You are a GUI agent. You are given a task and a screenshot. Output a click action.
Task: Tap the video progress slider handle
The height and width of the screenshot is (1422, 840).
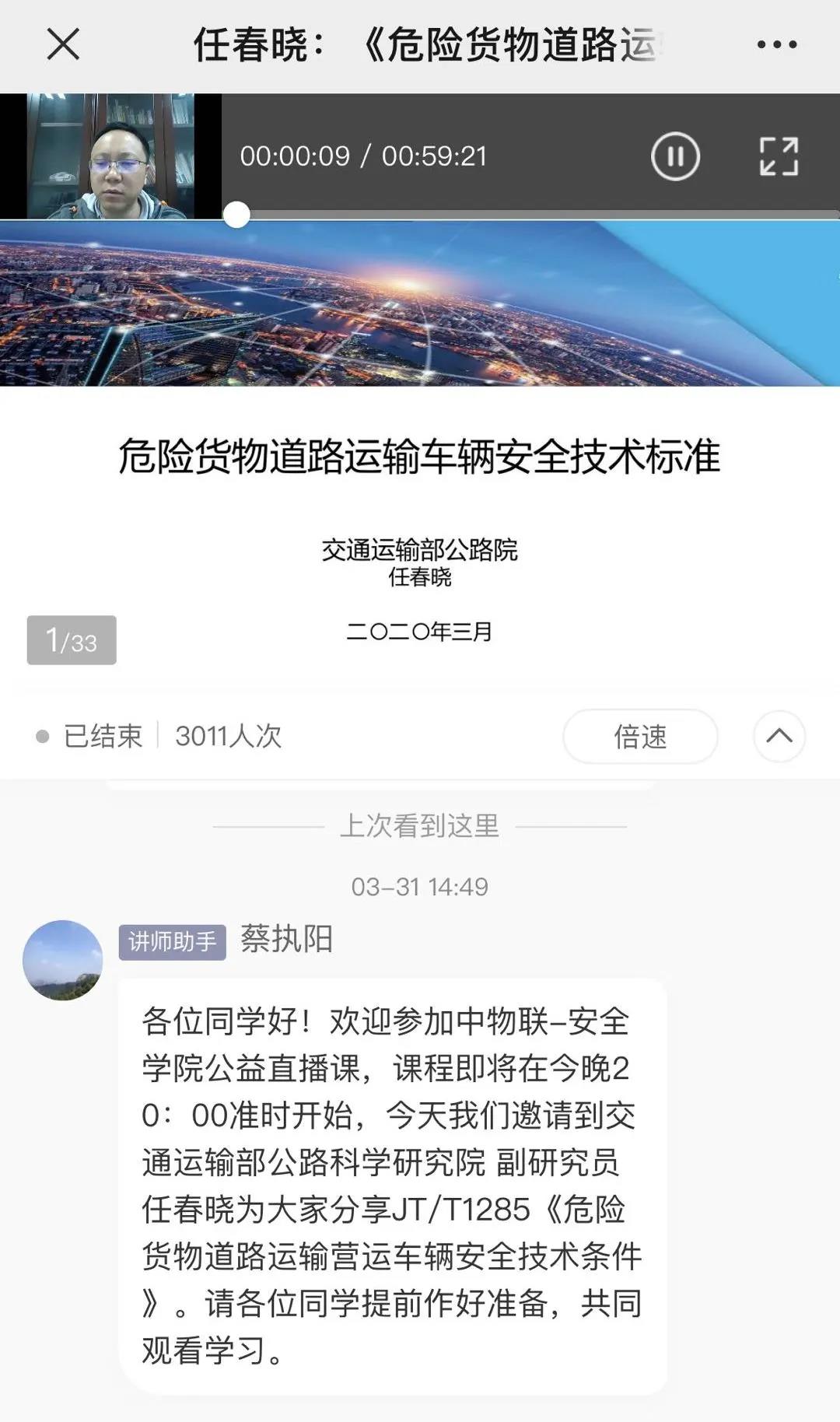236,215
